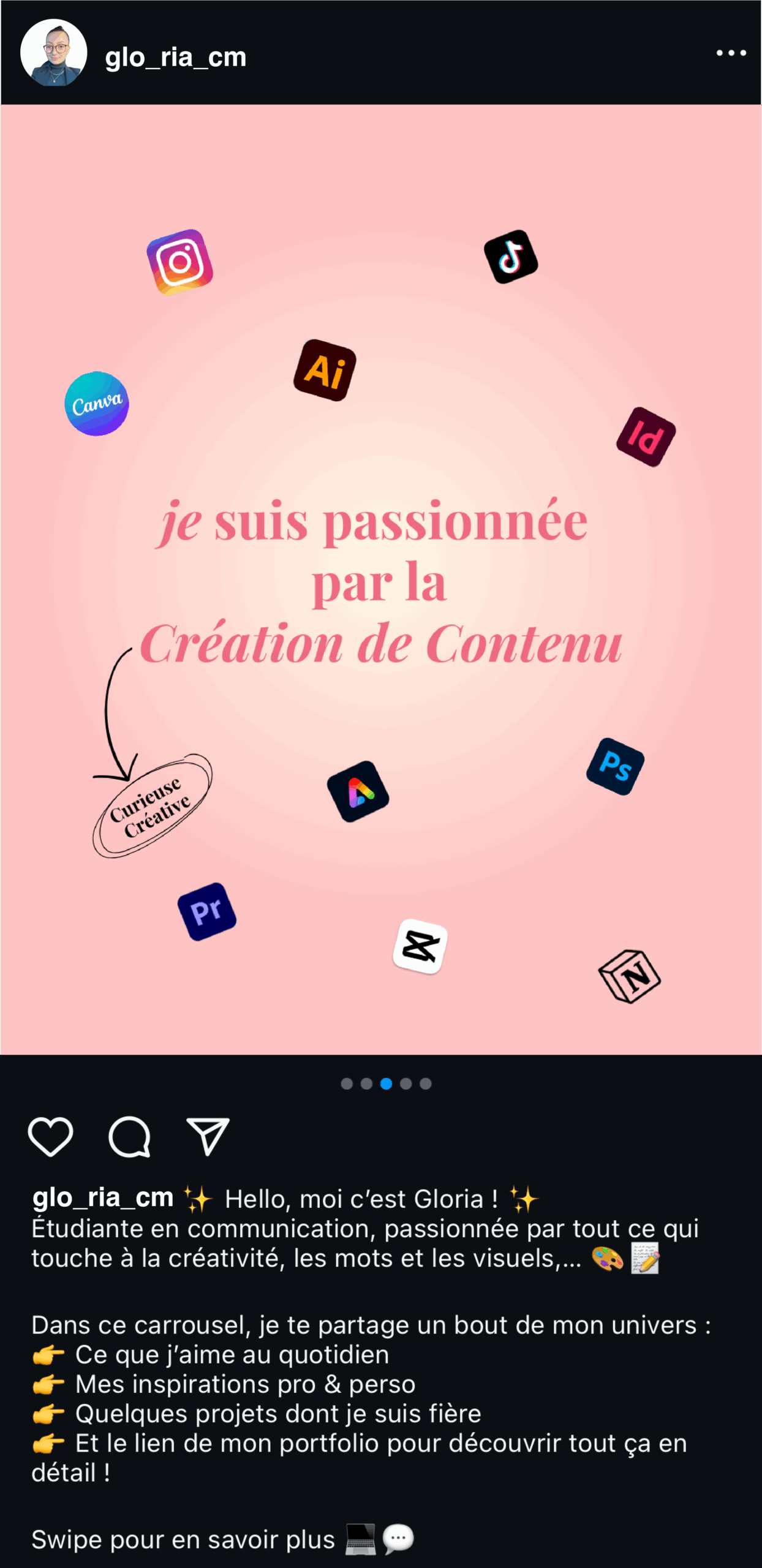Tap the pink carousel image
The width and height of the screenshot is (762, 1568).
tap(381, 579)
